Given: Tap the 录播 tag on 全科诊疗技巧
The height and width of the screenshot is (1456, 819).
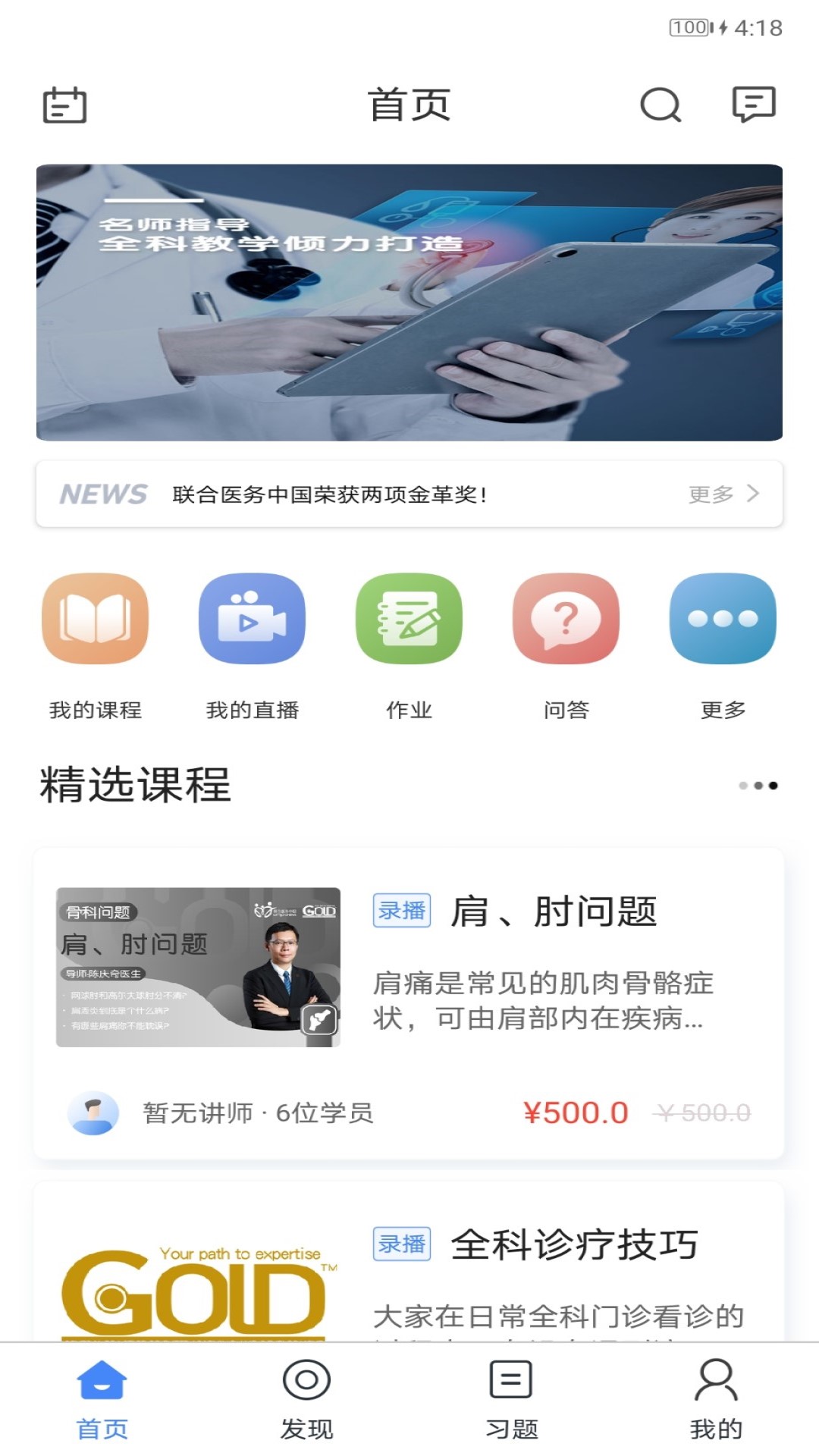Looking at the screenshot, I should click(403, 1244).
